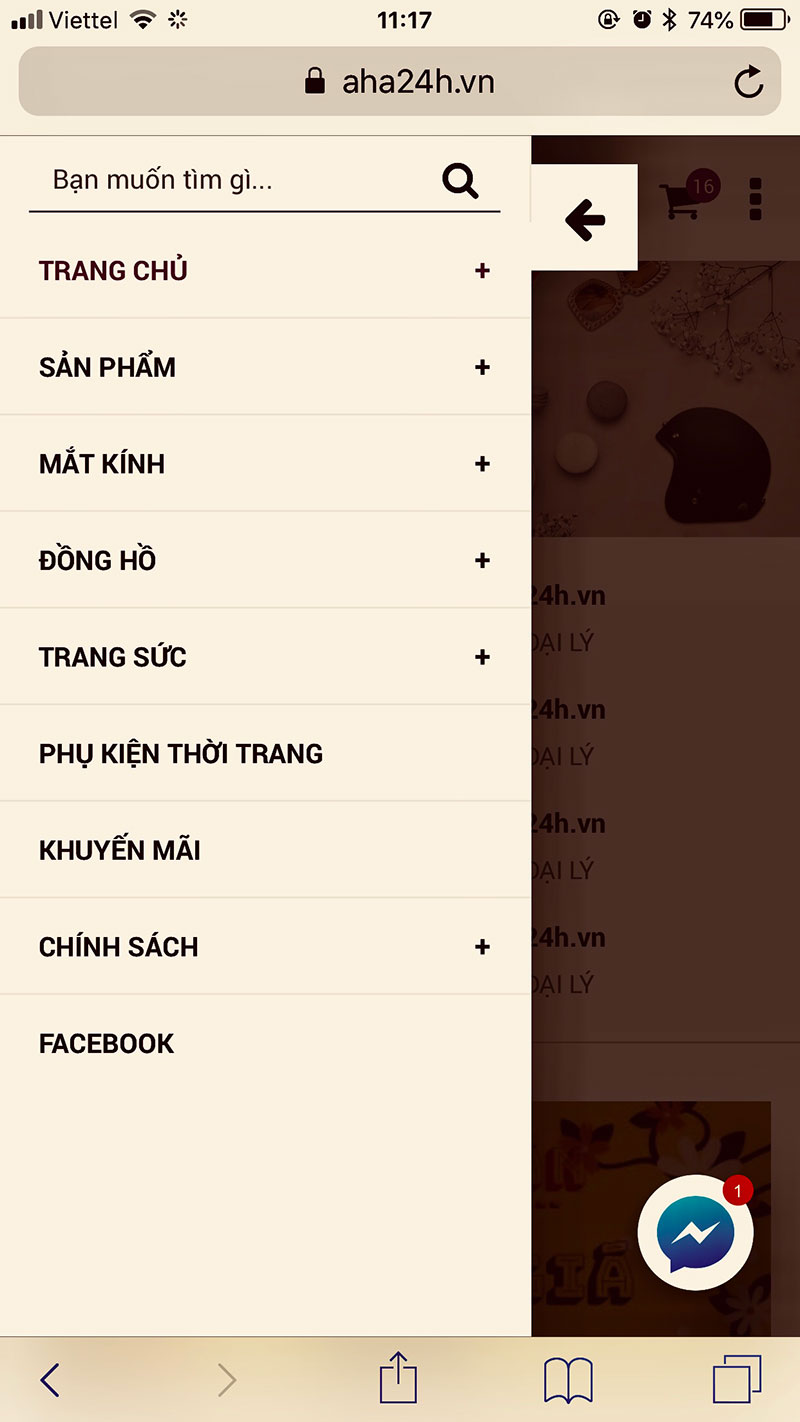Expand the CHÍNH SÁCH submenu
The width and height of the screenshot is (800, 1422).
coord(482,947)
